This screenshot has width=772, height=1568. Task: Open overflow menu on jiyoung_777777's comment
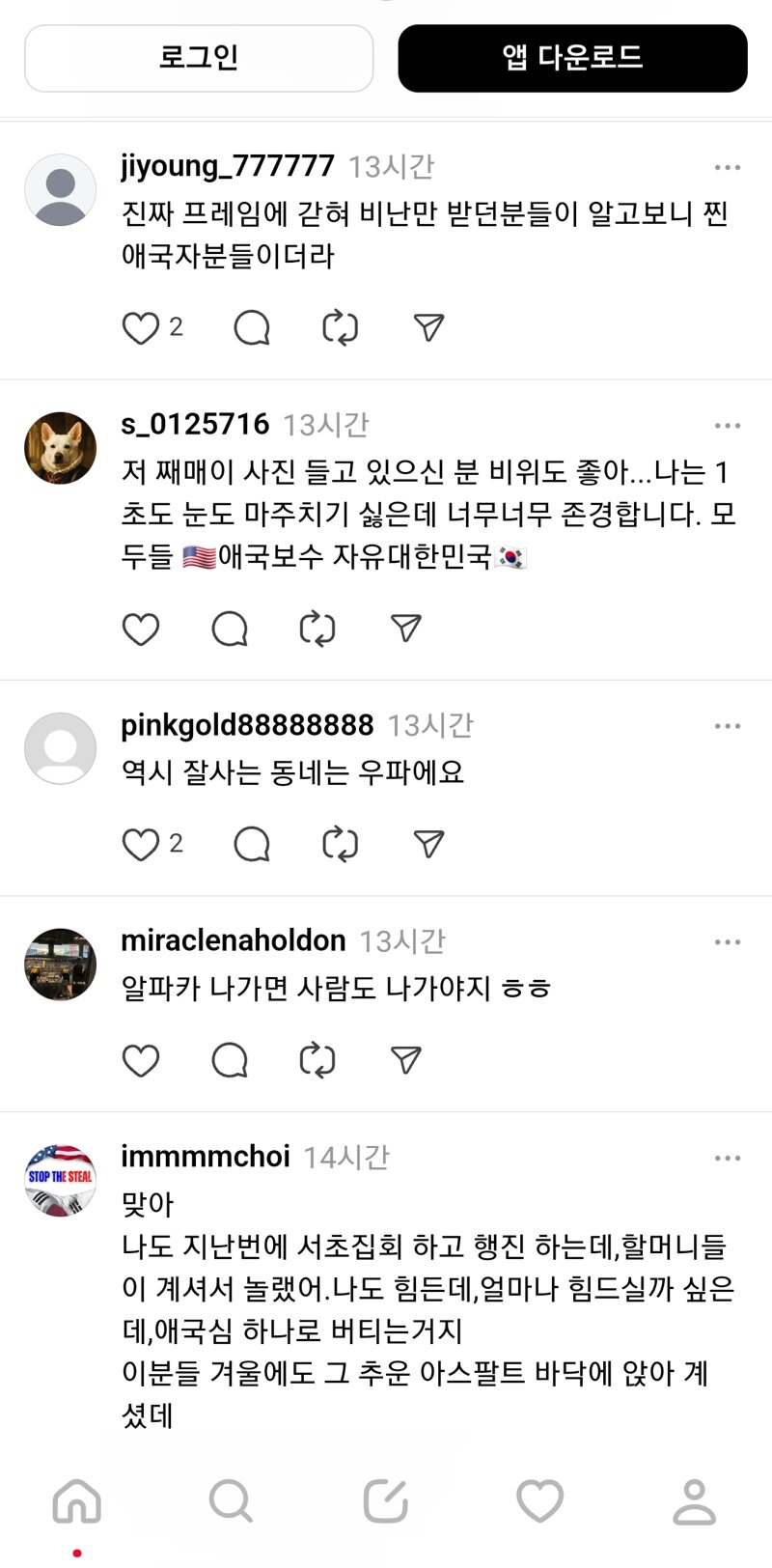728,167
